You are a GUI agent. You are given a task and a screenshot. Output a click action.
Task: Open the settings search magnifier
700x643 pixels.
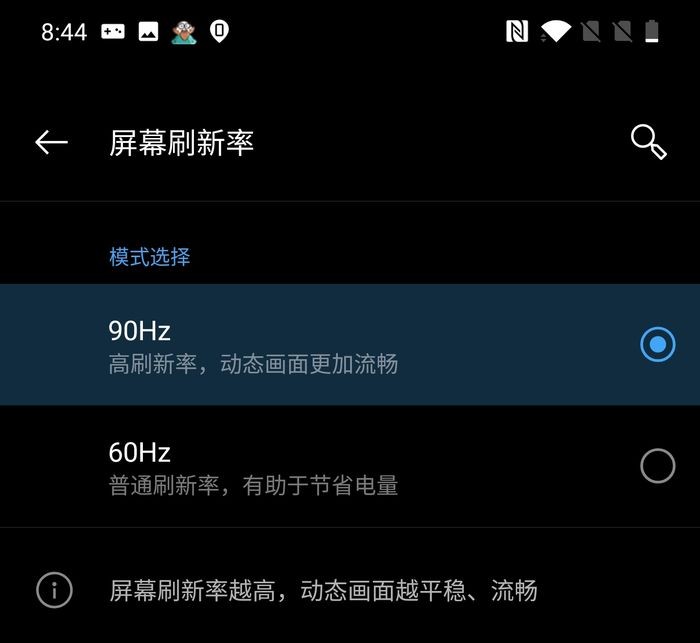point(648,142)
